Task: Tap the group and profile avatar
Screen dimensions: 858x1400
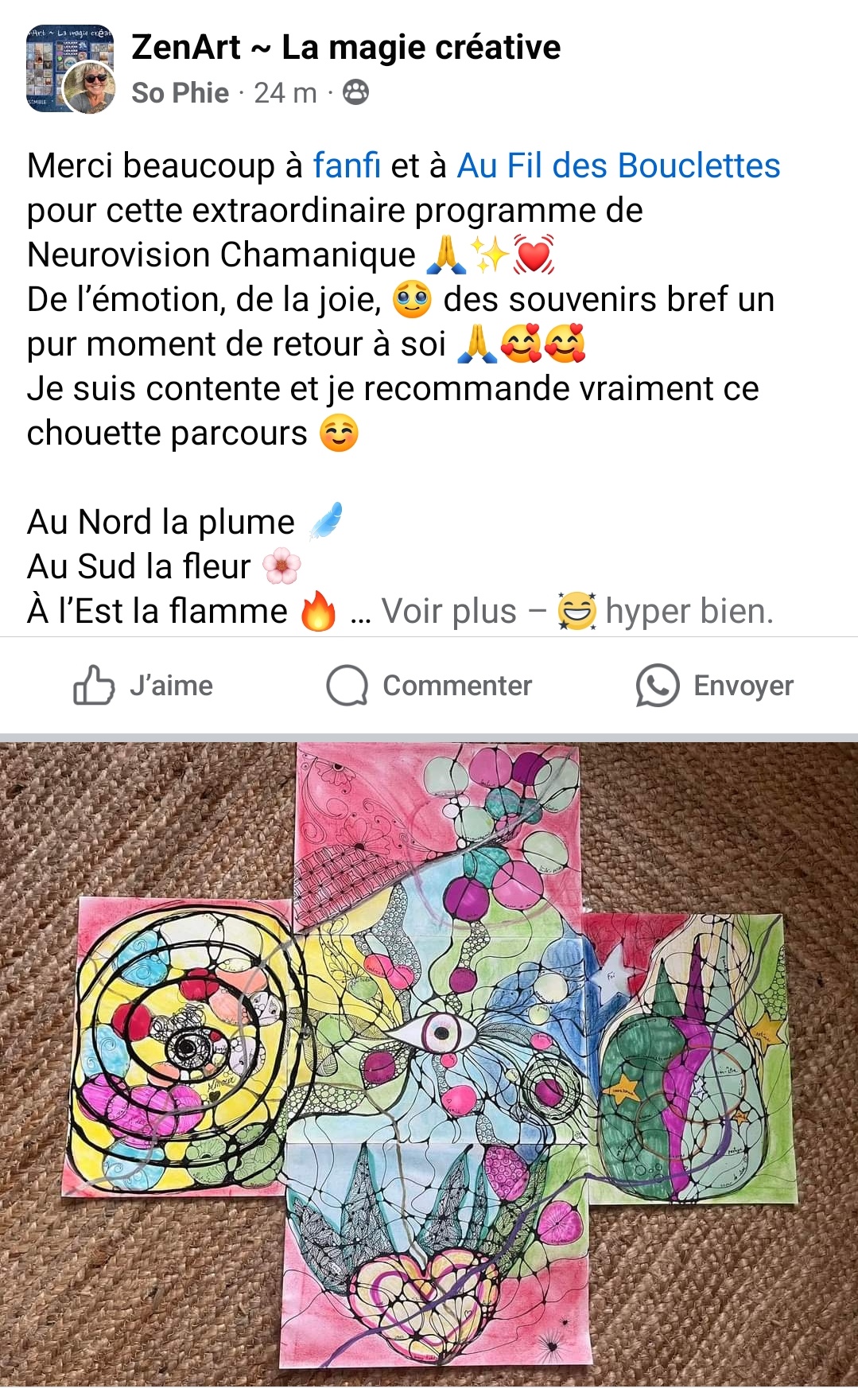Action: tap(70, 69)
